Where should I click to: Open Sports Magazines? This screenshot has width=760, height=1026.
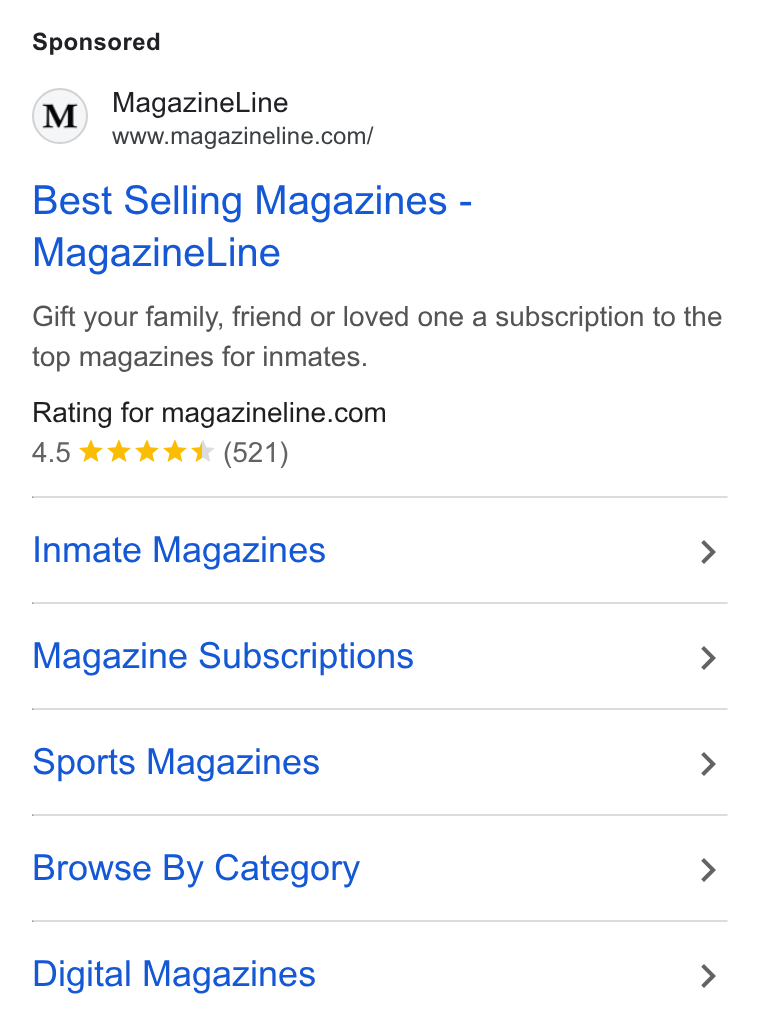380,762
